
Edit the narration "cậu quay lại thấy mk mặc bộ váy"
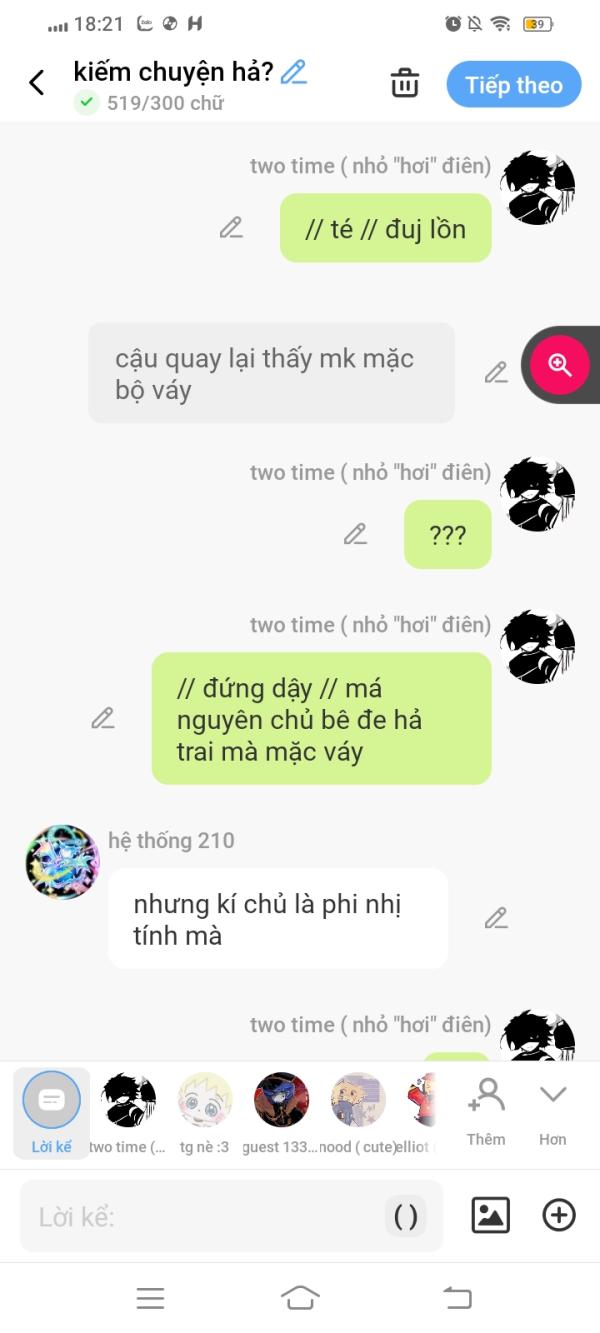pos(496,373)
